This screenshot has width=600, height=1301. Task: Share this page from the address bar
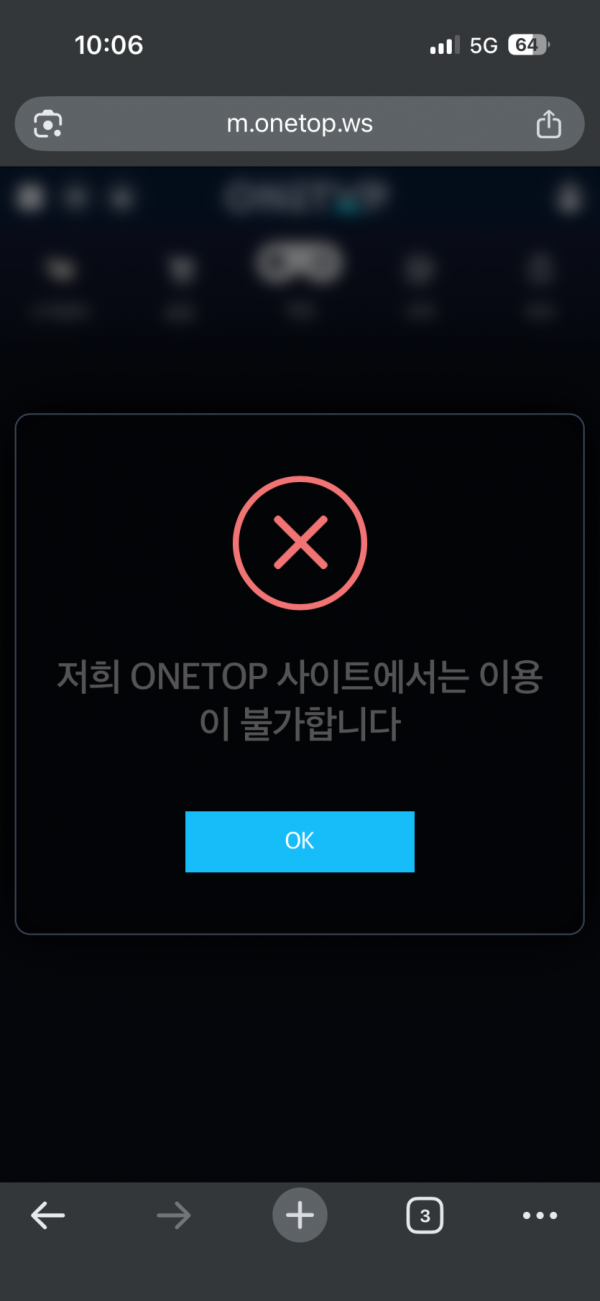click(548, 124)
